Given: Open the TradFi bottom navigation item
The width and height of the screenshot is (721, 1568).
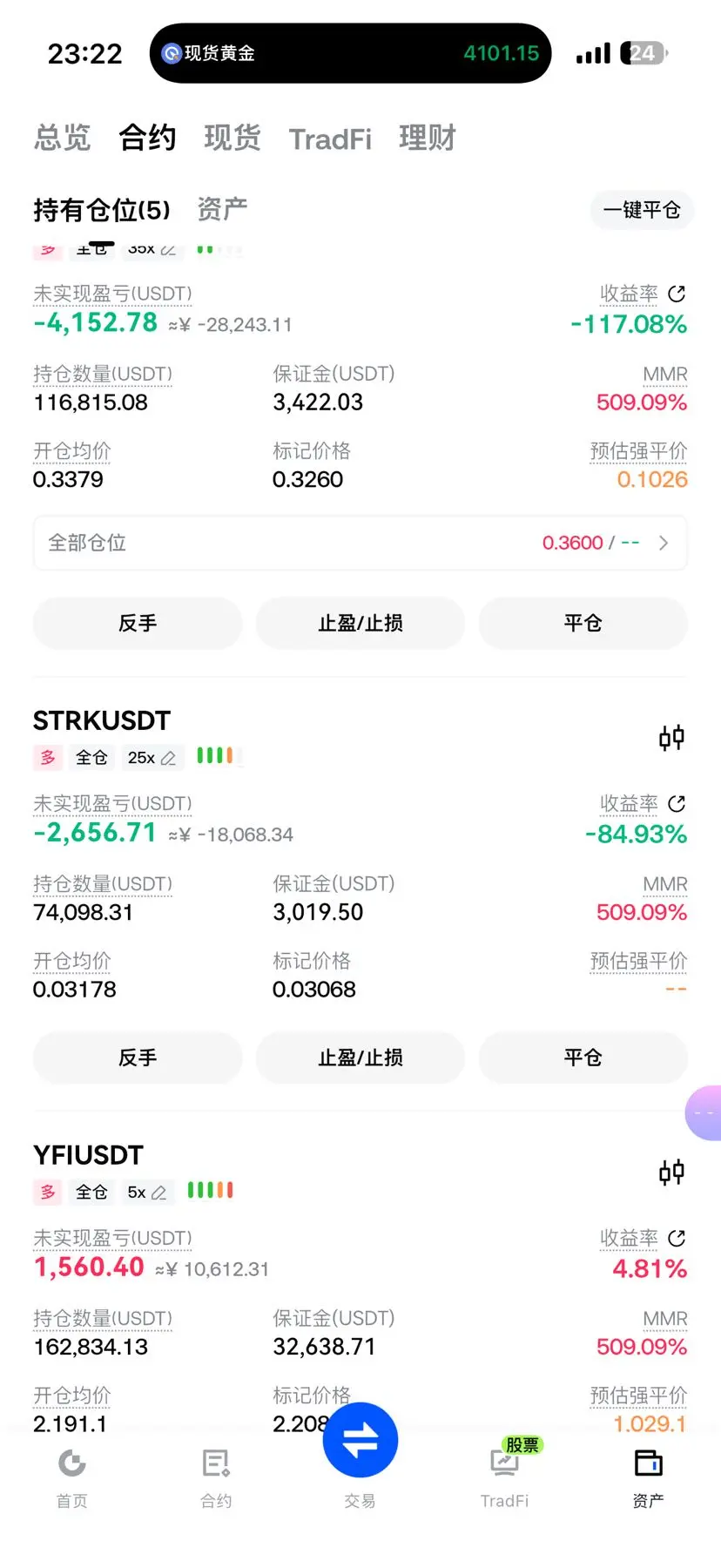Looking at the screenshot, I should (505, 1477).
